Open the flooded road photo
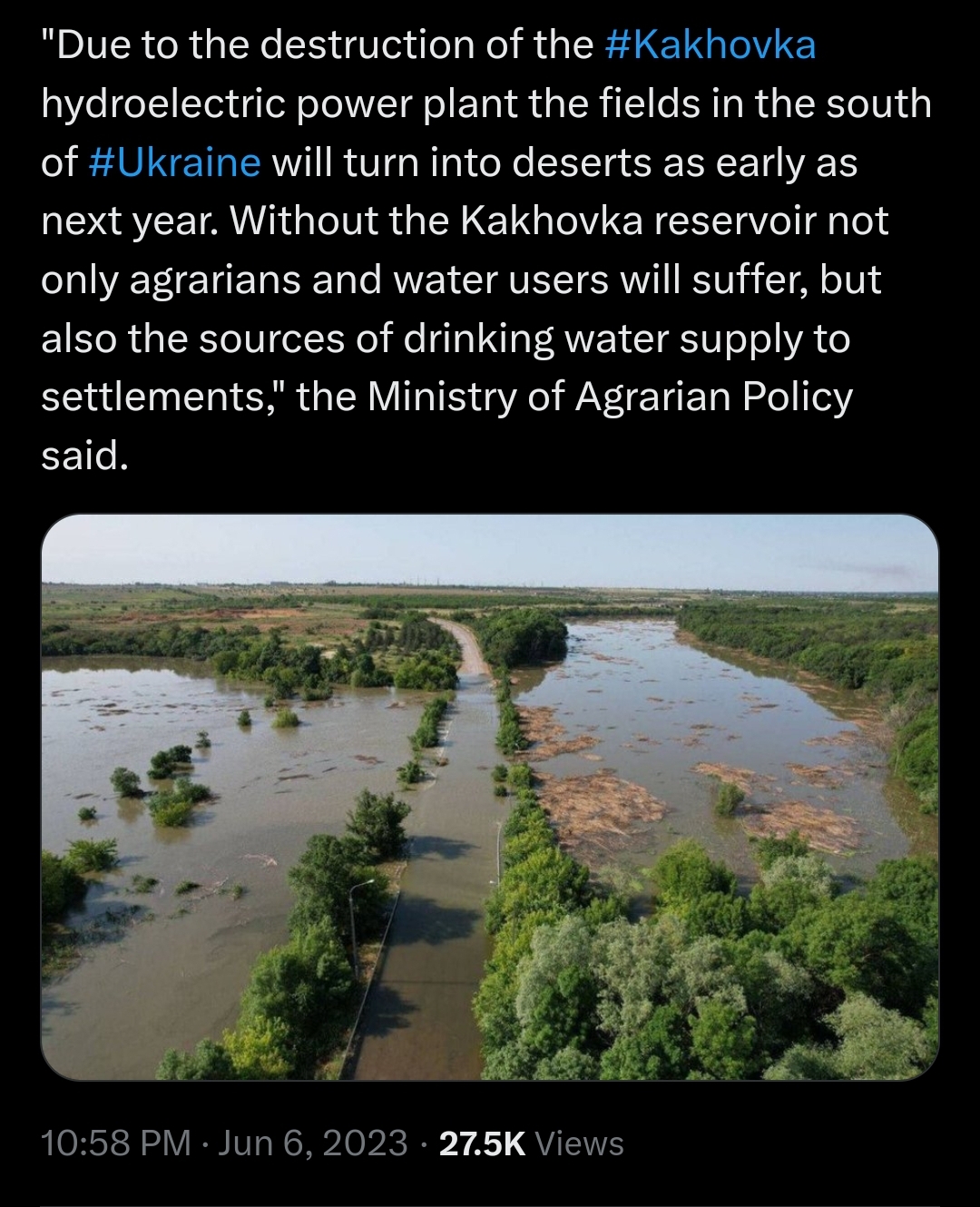Image resolution: width=980 pixels, height=1207 pixels. [x=490, y=797]
